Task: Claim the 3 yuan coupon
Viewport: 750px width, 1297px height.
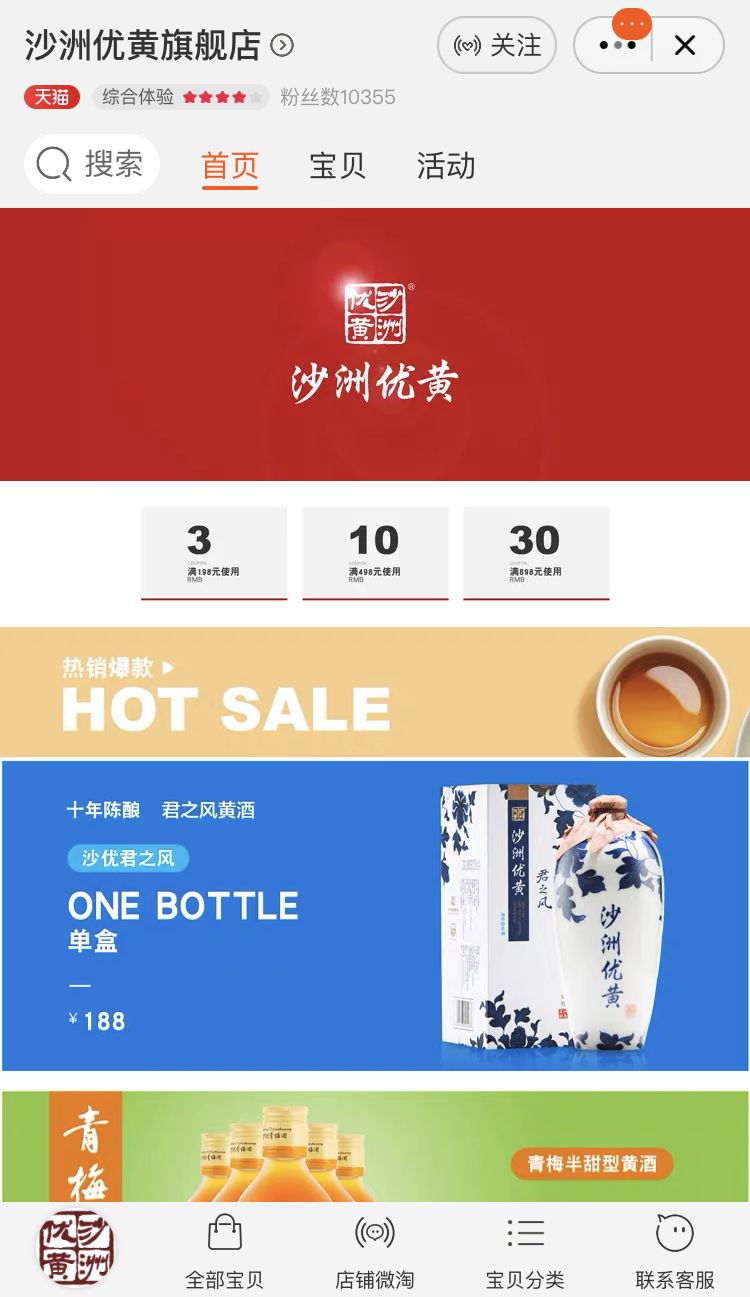Action: 214,553
